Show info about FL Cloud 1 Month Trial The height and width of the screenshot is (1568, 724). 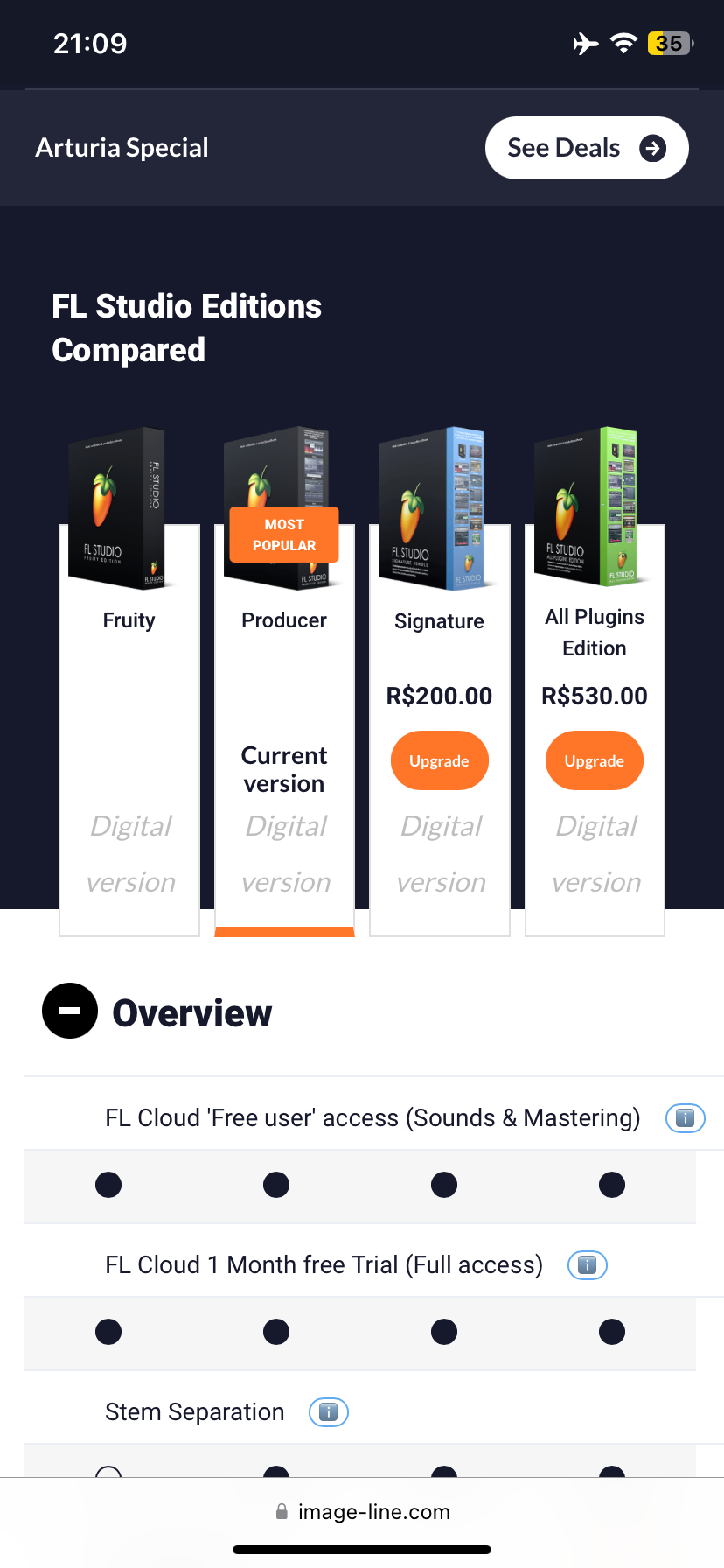(x=588, y=1264)
